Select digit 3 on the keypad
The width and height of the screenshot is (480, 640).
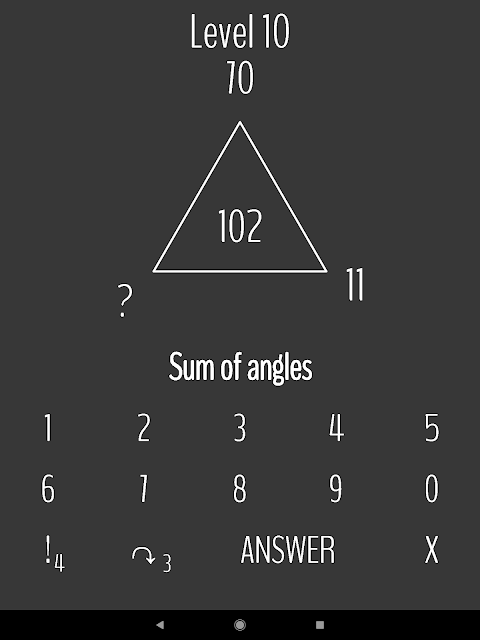240,427
